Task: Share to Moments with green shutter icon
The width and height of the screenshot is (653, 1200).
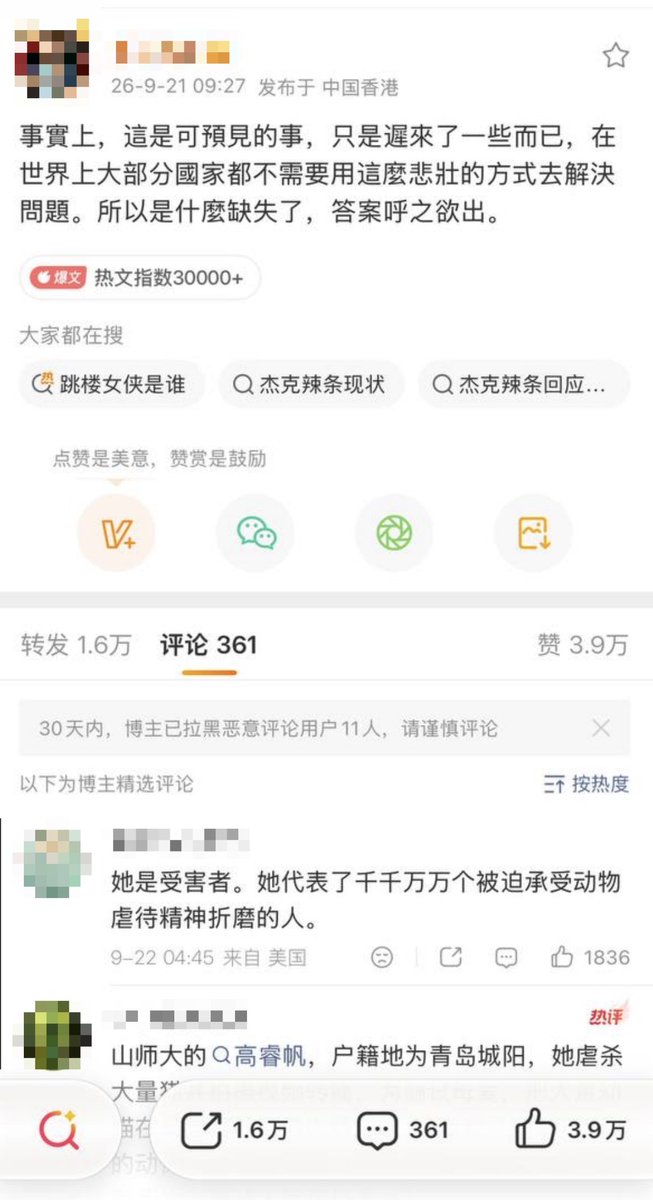Action: tap(394, 533)
